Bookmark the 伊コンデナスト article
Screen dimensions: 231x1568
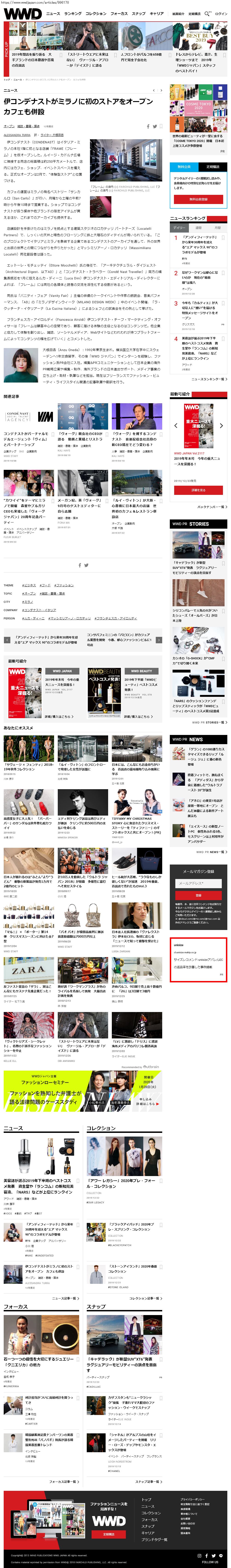(x=161, y=127)
